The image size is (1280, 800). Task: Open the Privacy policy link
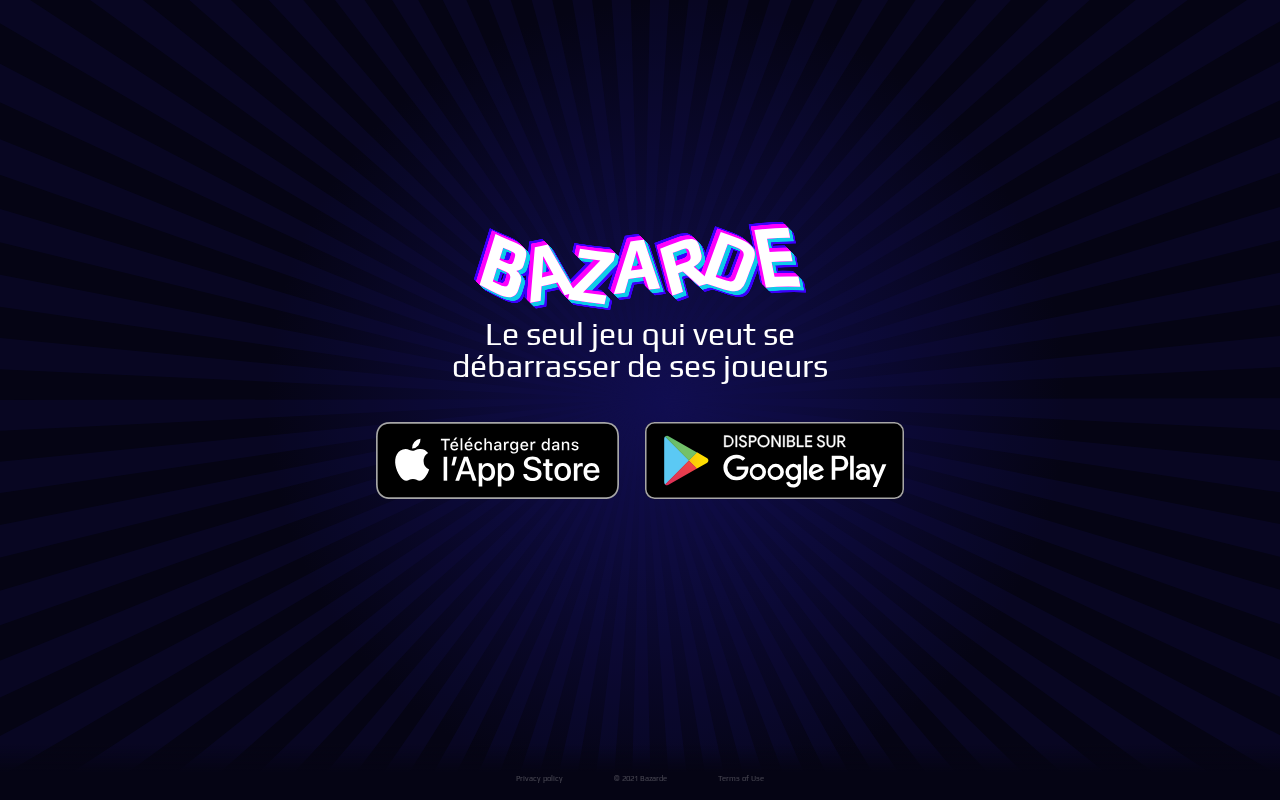[x=539, y=778]
